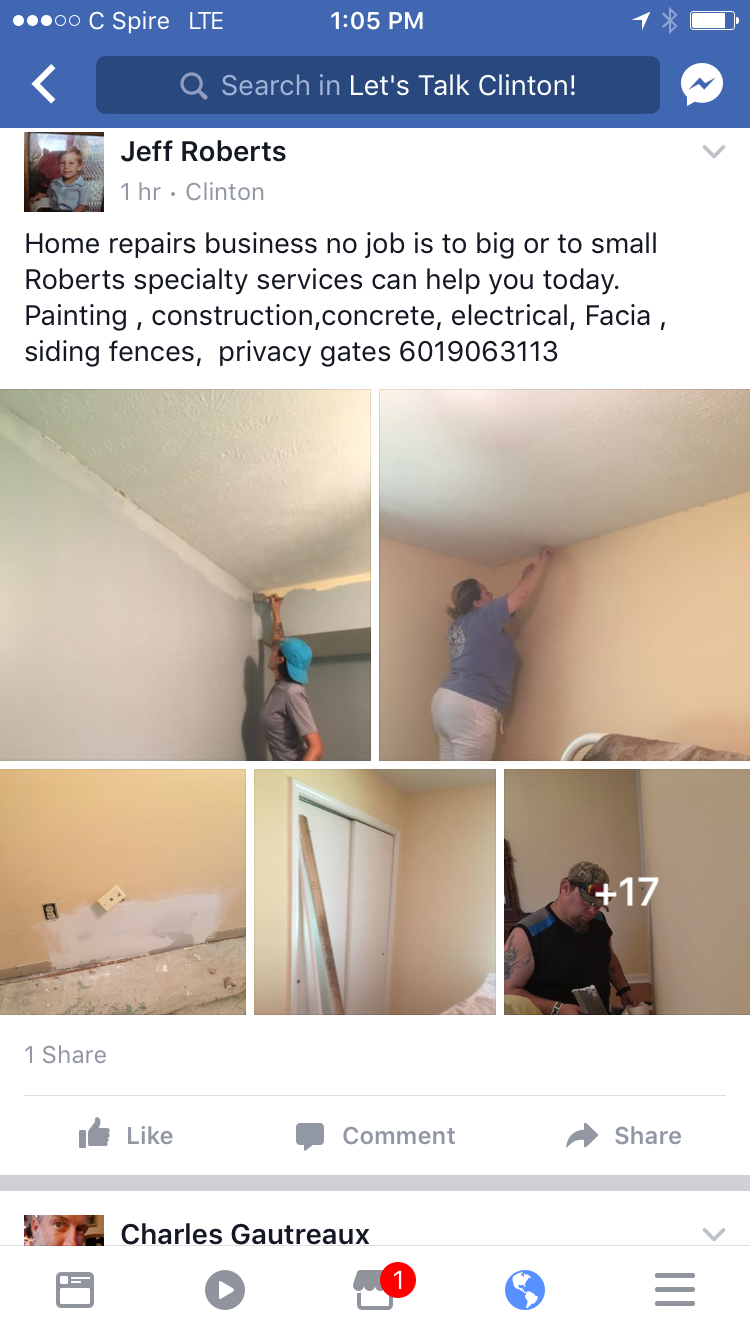Open the Marketplace tab with badge
The height and width of the screenshot is (1334, 750).
pos(376,1290)
